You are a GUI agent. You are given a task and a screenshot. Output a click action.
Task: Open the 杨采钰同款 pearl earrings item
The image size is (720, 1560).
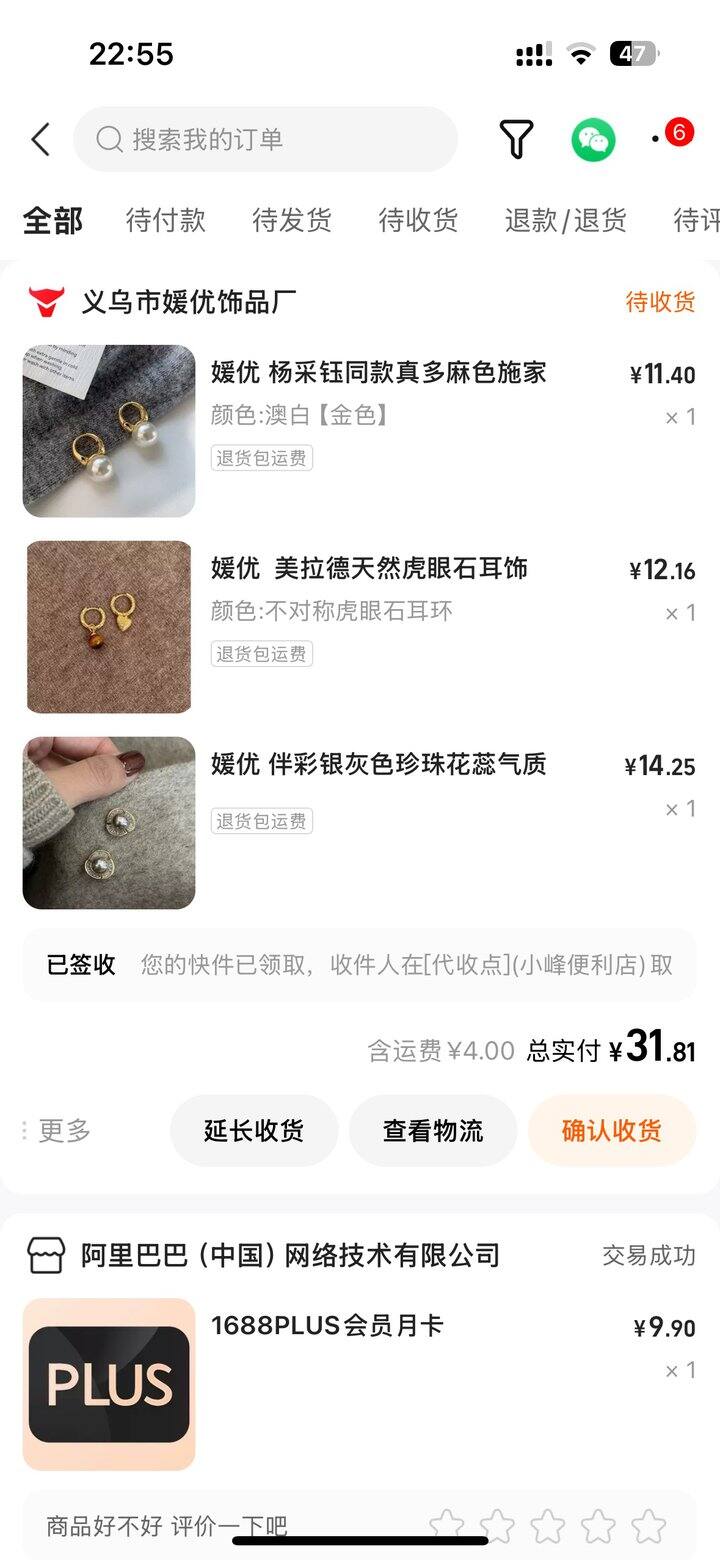coord(359,431)
